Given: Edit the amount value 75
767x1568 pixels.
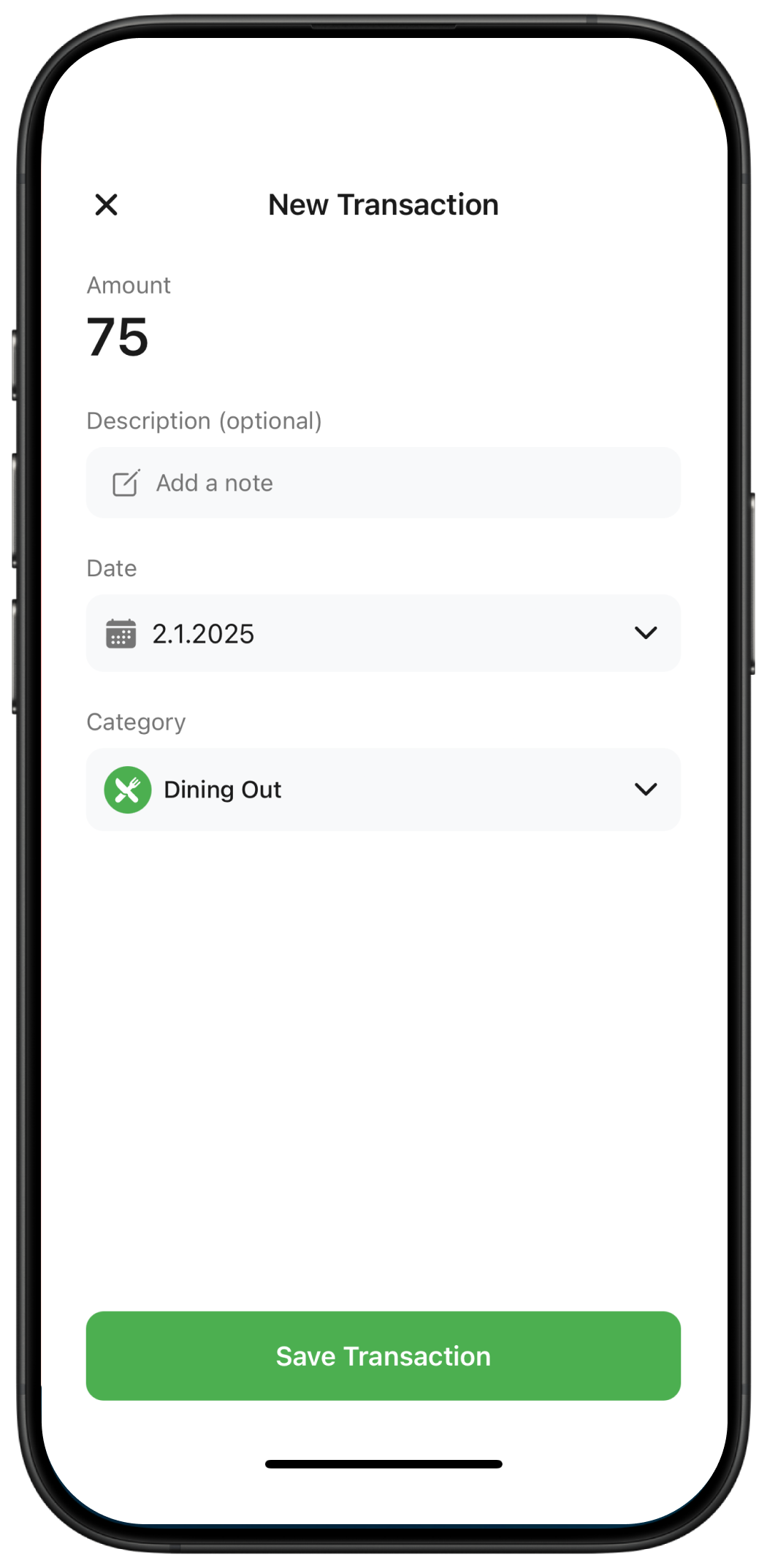Looking at the screenshot, I should click(x=118, y=337).
